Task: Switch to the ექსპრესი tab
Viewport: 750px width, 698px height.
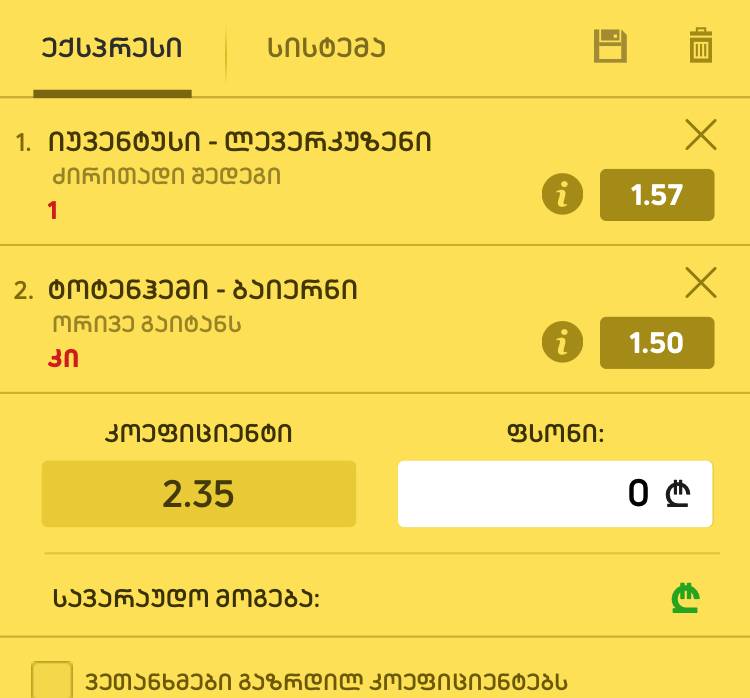Action: (x=112, y=48)
